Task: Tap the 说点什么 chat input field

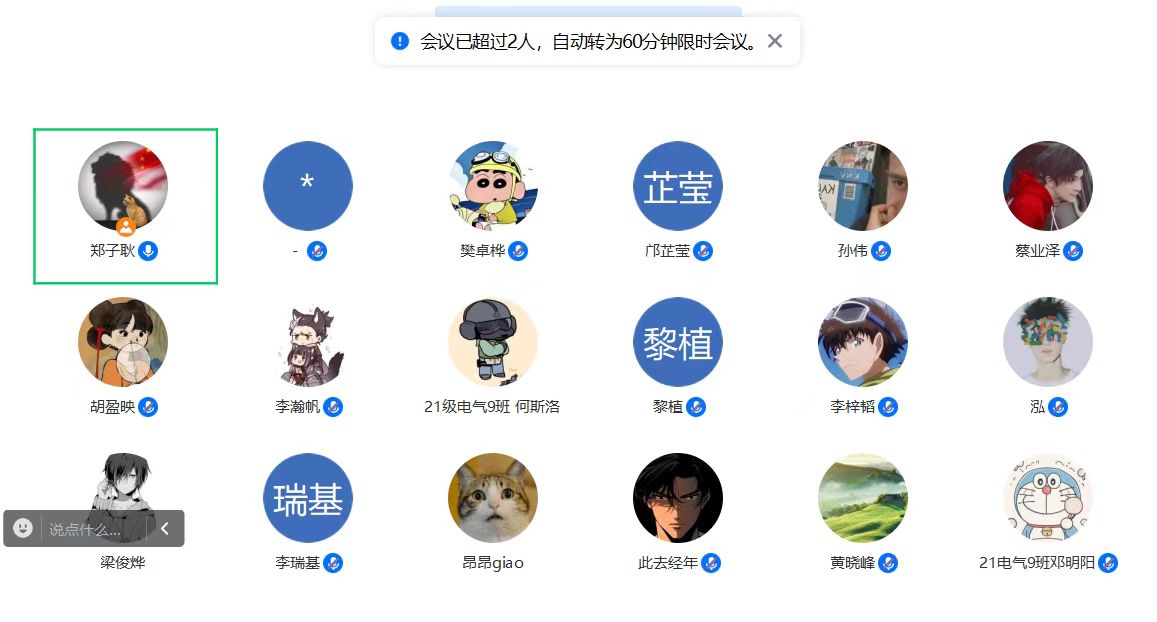Action: pyautogui.click(x=90, y=529)
